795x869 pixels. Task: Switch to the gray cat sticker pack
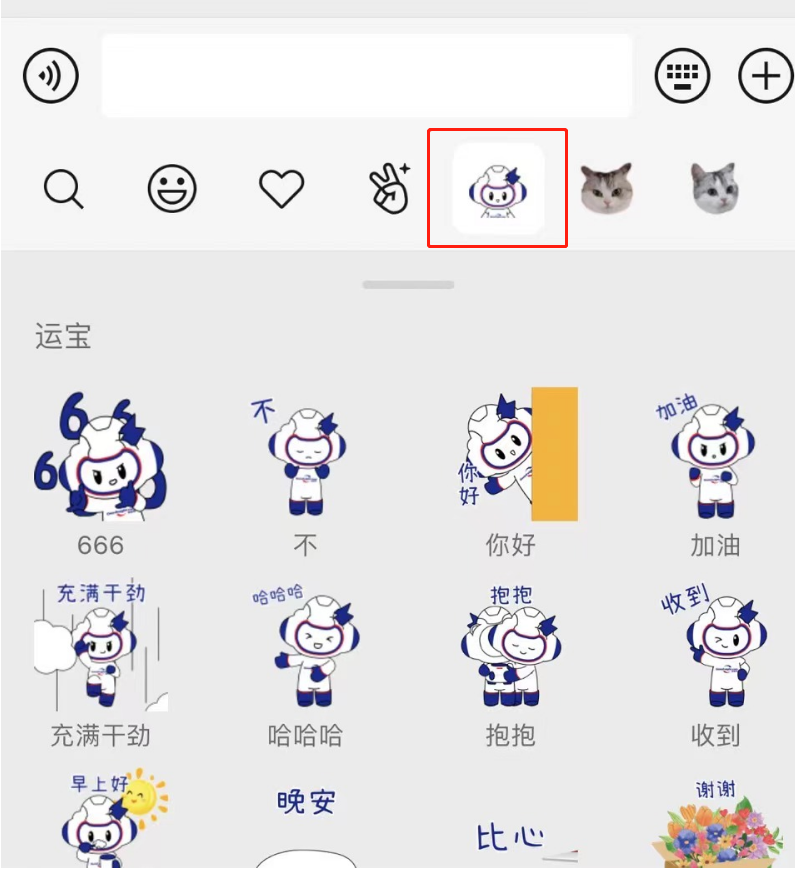pos(714,188)
